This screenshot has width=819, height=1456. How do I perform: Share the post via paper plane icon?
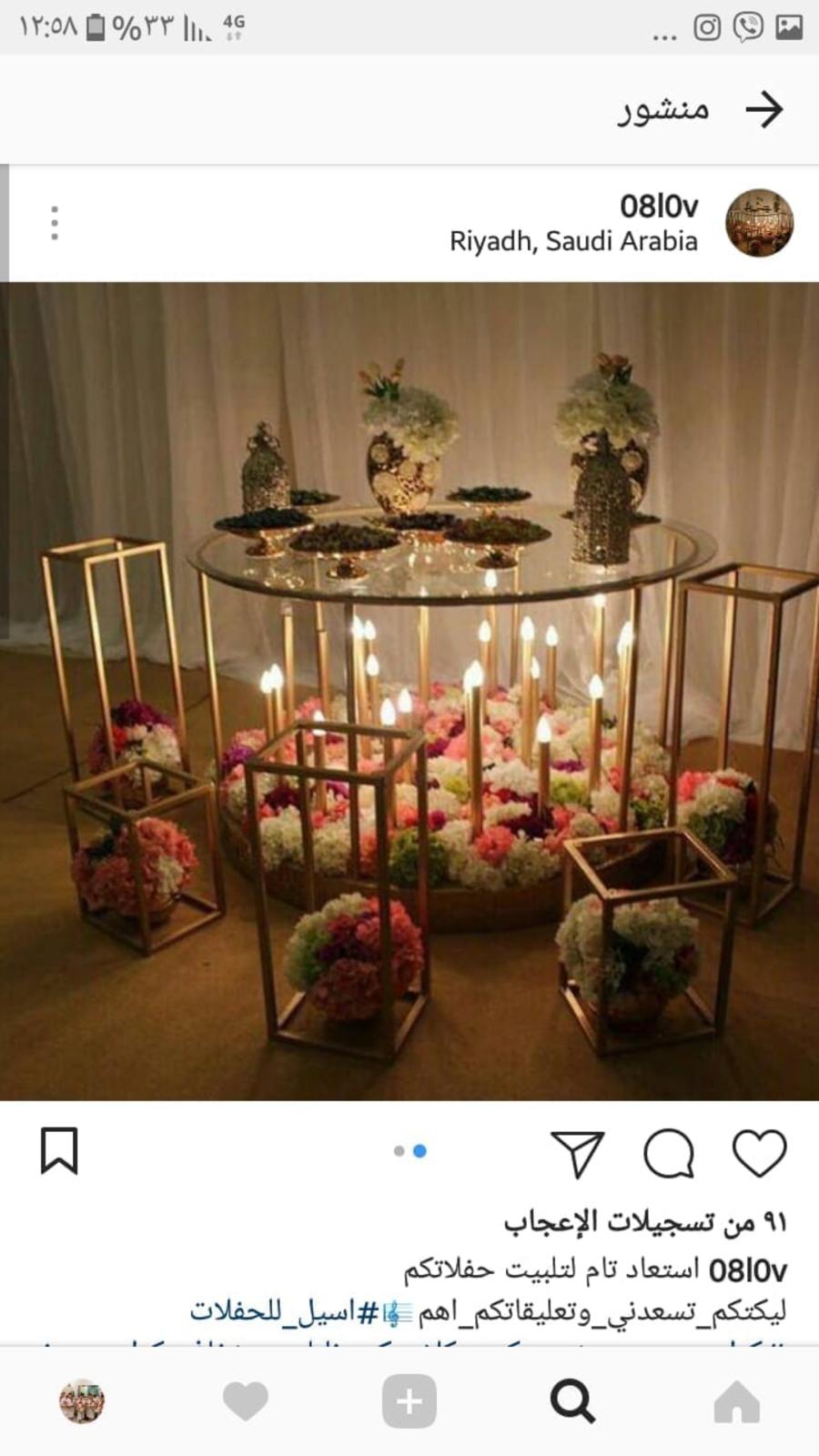[x=578, y=1153]
